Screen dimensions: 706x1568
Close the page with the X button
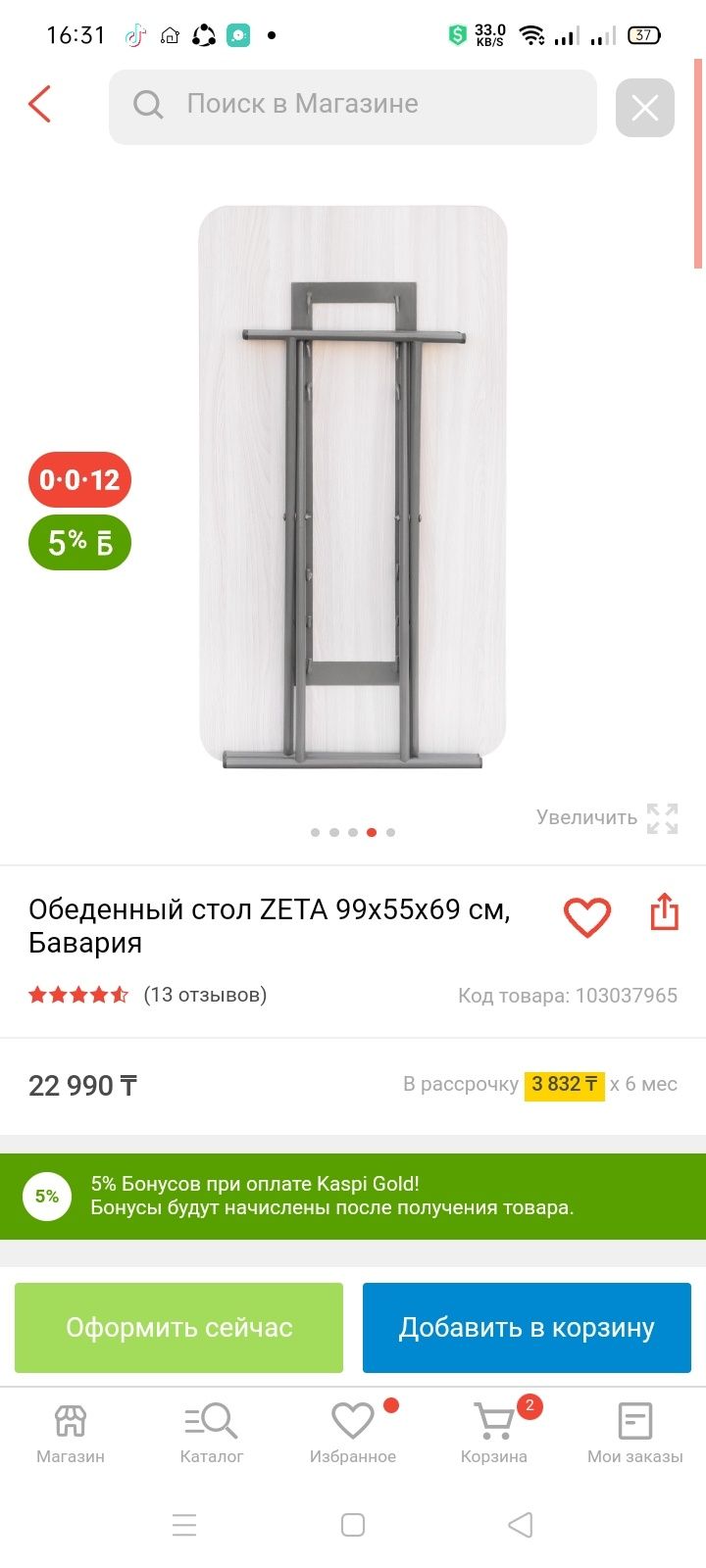[x=645, y=107]
